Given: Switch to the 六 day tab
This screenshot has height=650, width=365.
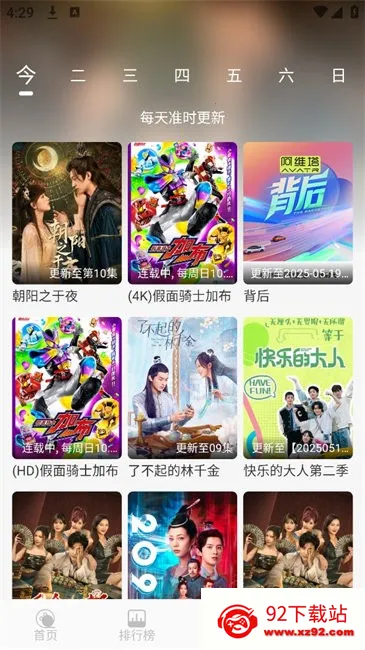Looking at the screenshot, I should 286,76.
